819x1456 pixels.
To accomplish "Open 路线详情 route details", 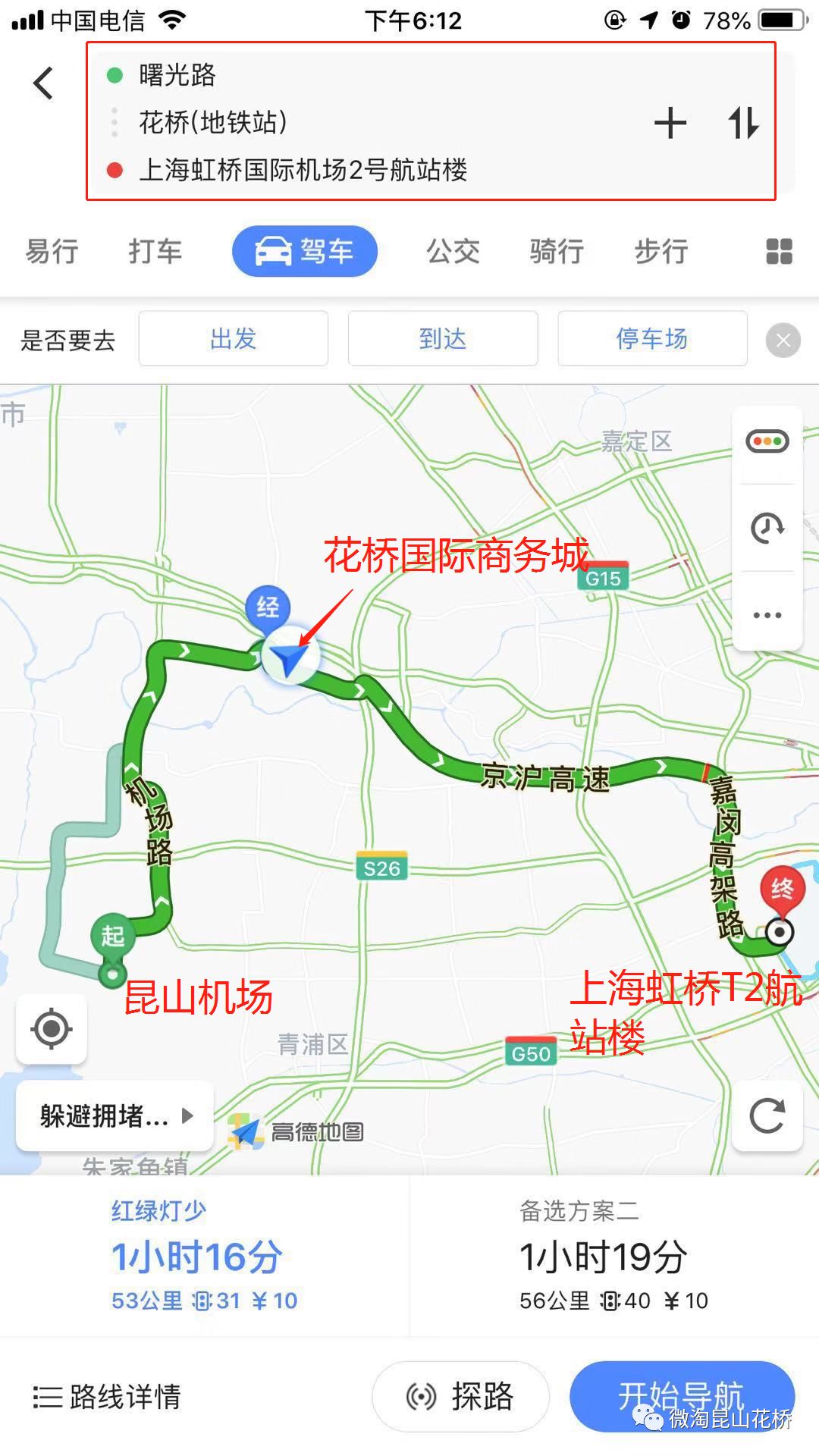I will pyautogui.click(x=108, y=1397).
